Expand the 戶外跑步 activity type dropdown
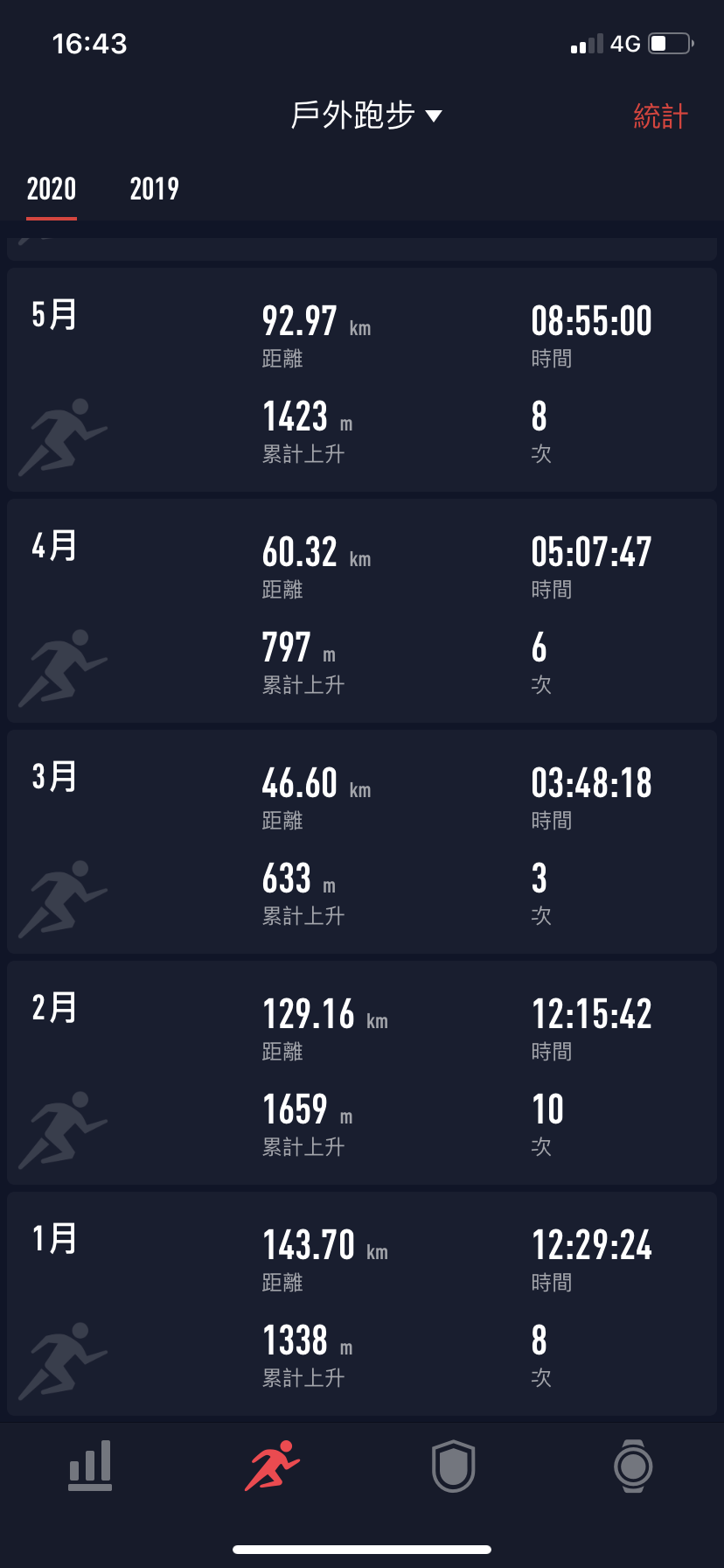This screenshot has width=724, height=1568. (x=366, y=115)
